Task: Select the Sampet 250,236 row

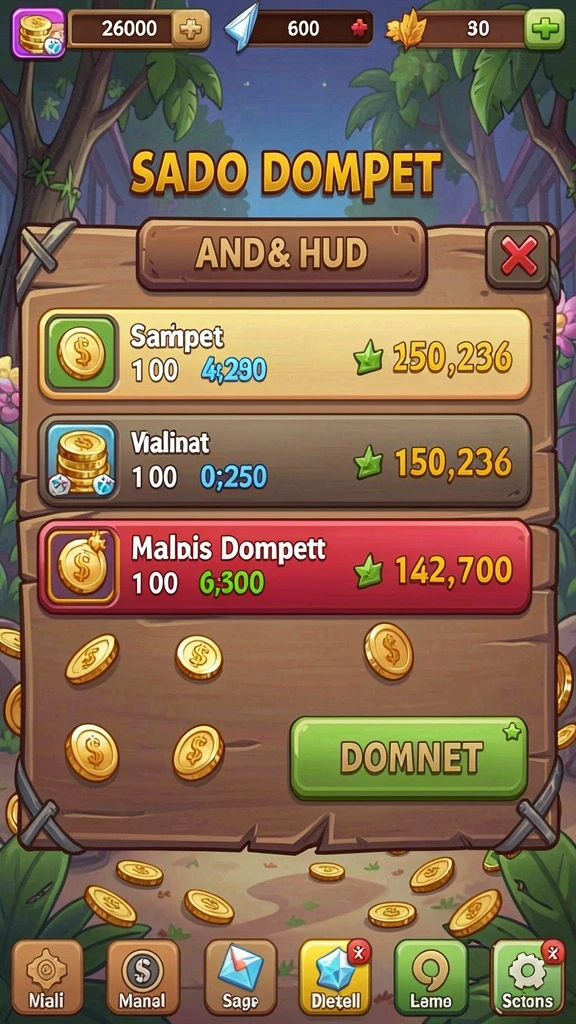Action: click(285, 354)
